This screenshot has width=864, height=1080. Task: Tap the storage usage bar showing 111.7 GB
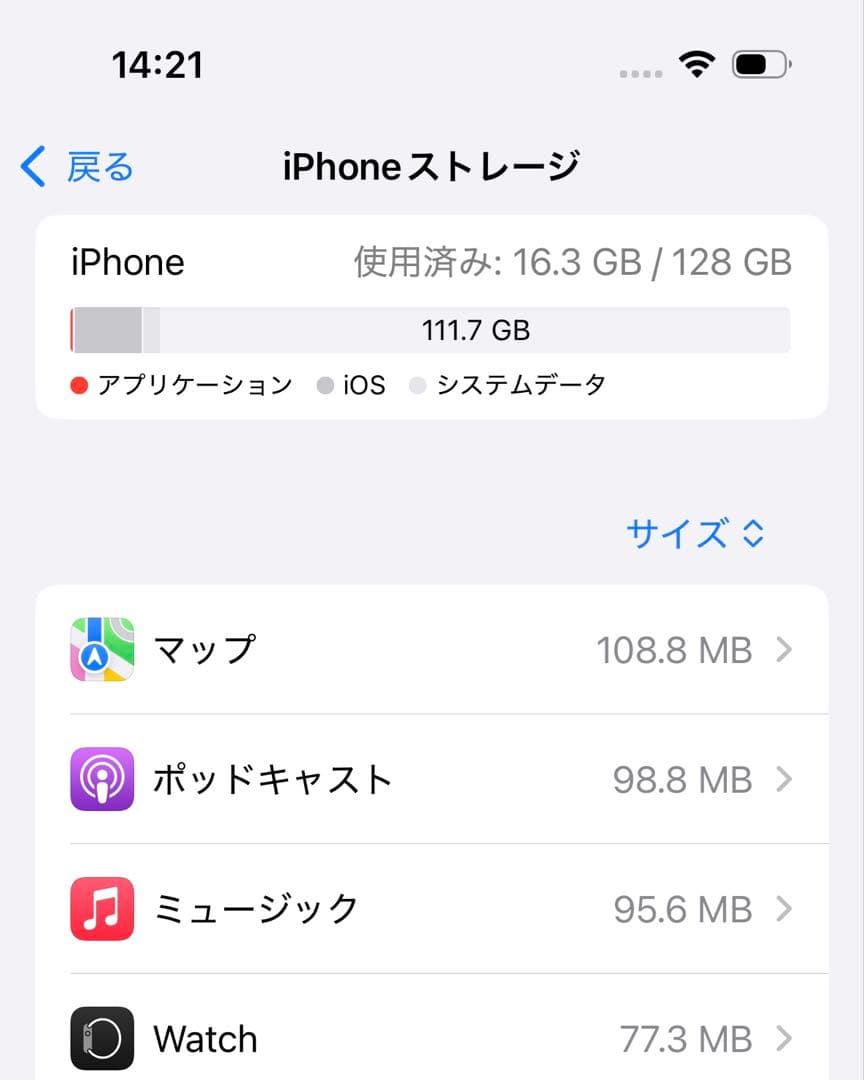coord(430,328)
